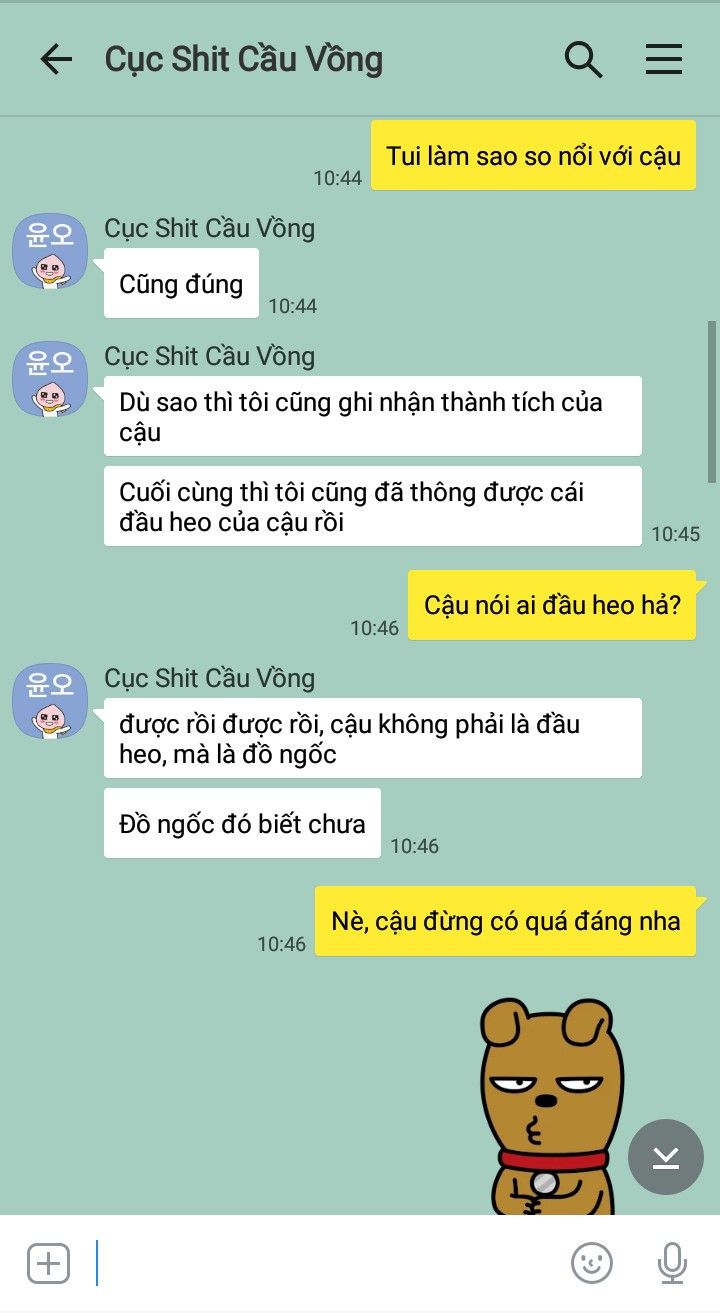Go back from the Cục Shit Cầu Vồng chat
The image size is (720, 1313).
tap(56, 60)
